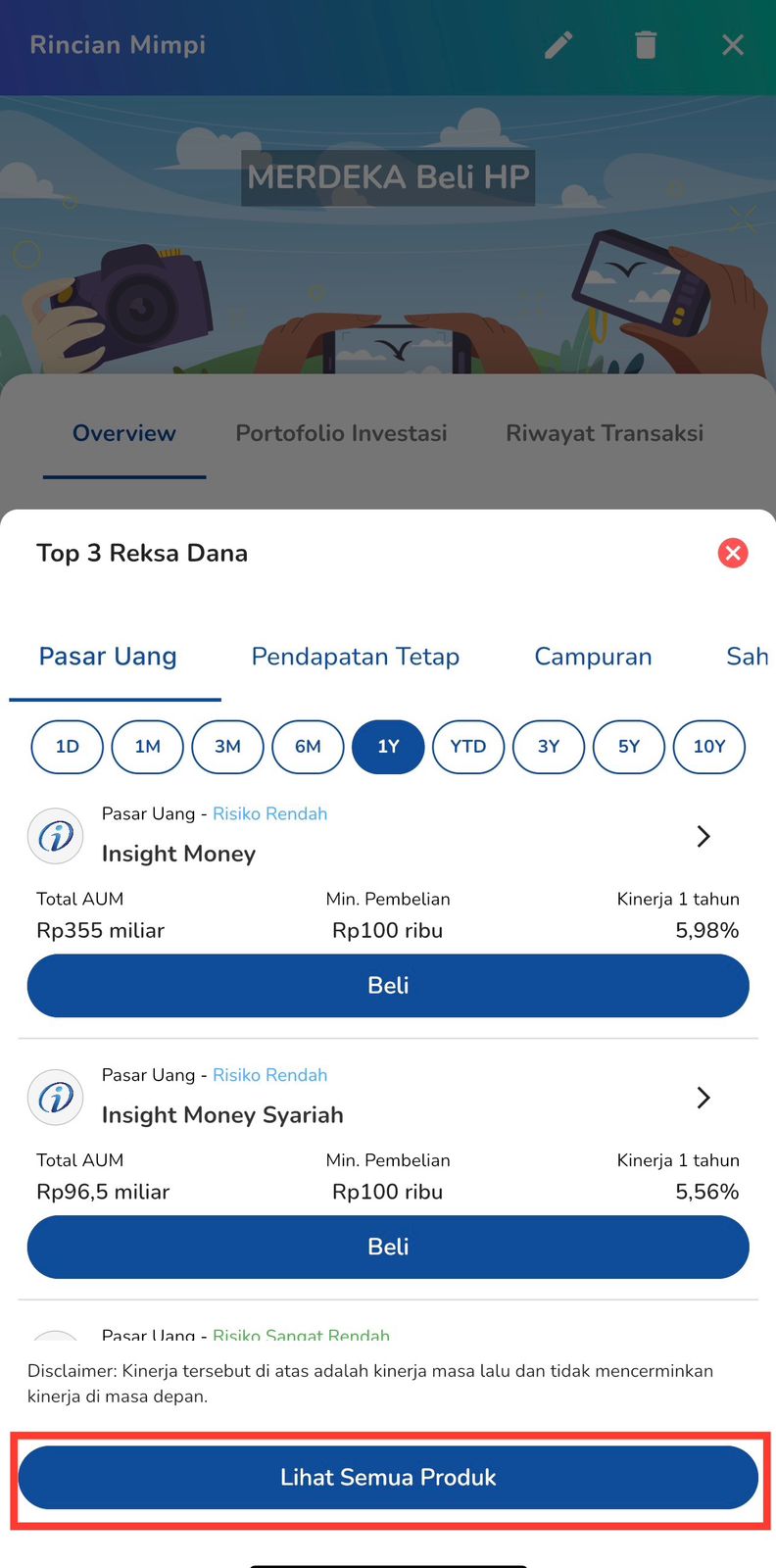Screen dimensions: 776x1568
Task: Tap Lihat Semua Produk button
Action: click(x=388, y=1478)
